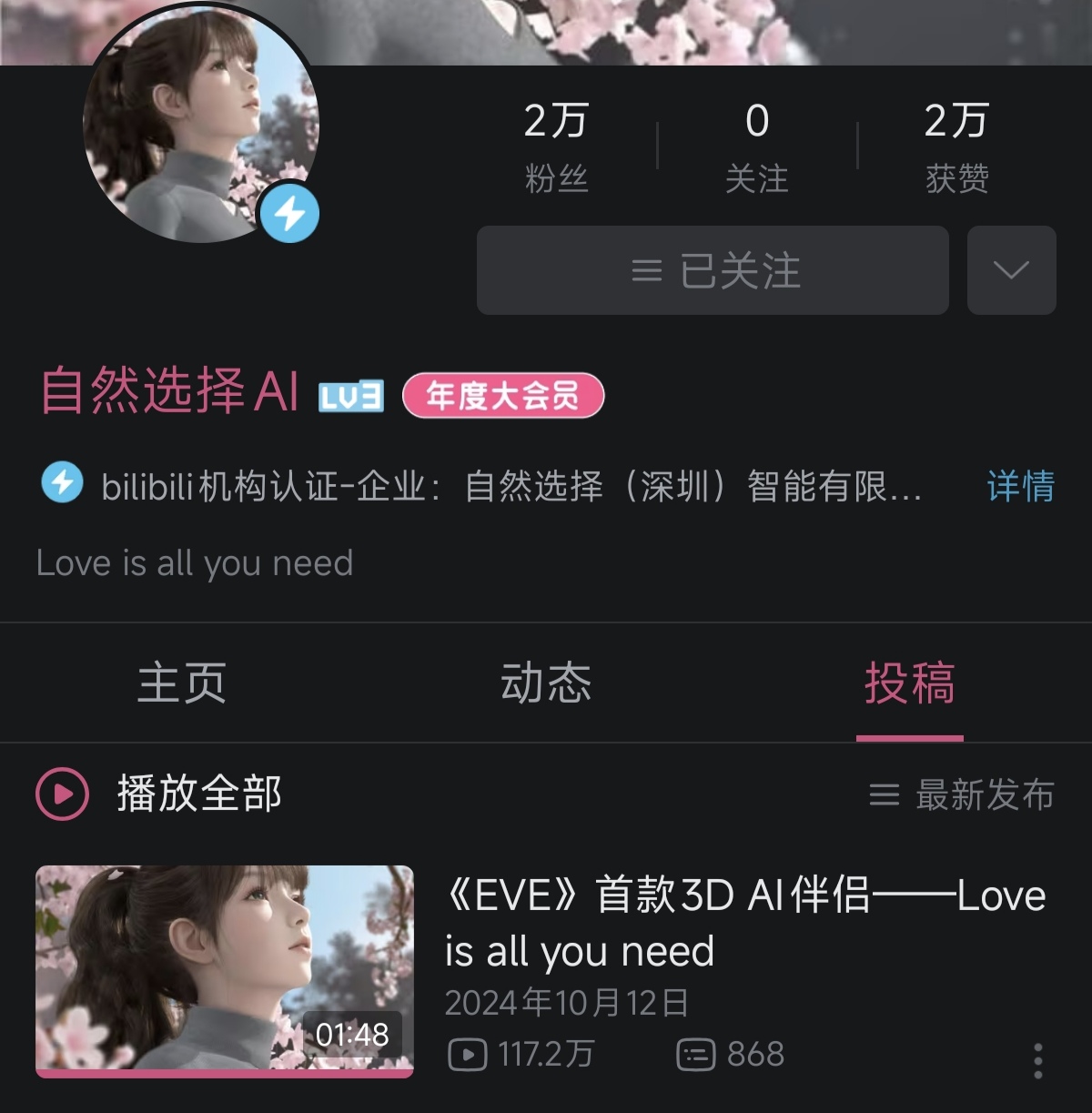
Task: Open the 《EVE》首款3D AI伴侣 video
Action: 744,923
